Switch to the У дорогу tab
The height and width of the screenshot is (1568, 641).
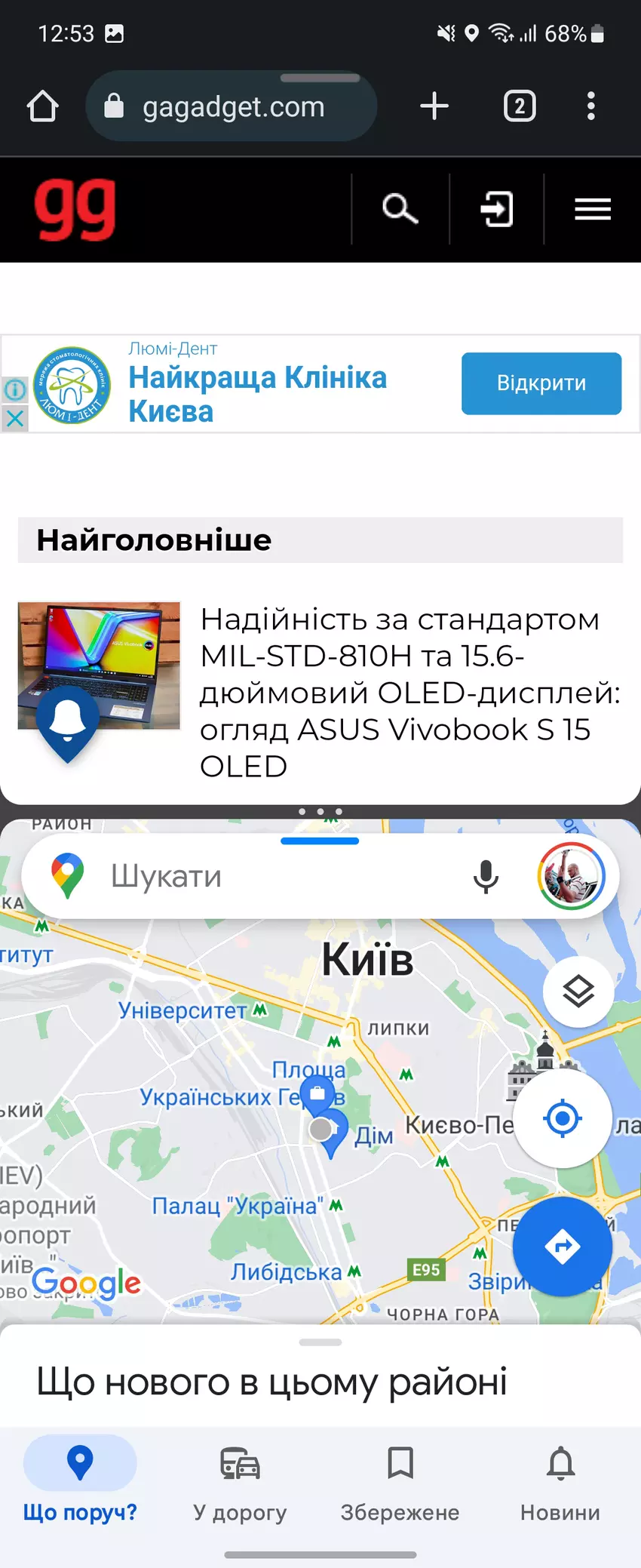tap(240, 1481)
